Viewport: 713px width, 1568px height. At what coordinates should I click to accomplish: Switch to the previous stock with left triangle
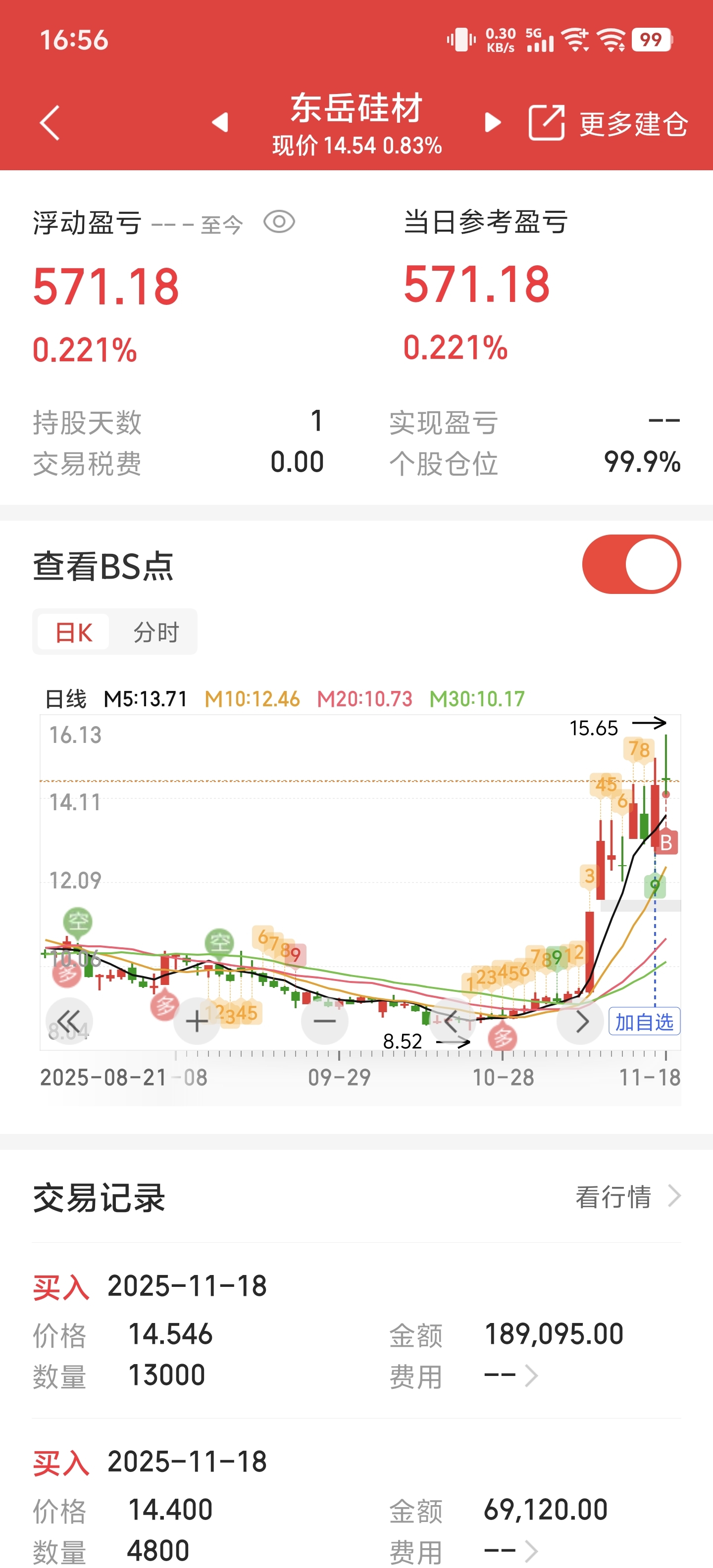click(x=220, y=122)
